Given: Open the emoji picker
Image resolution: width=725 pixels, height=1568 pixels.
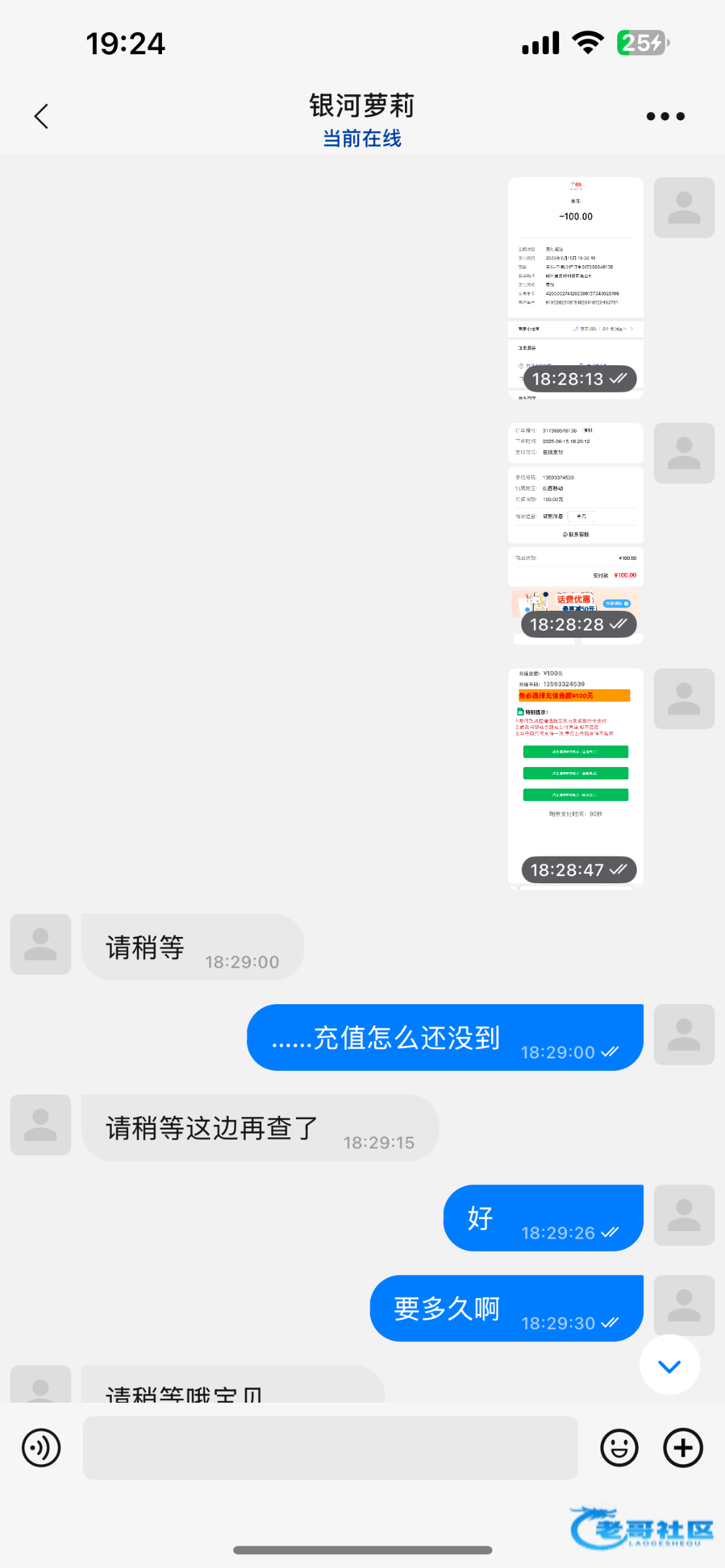Looking at the screenshot, I should [x=619, y=1448].
